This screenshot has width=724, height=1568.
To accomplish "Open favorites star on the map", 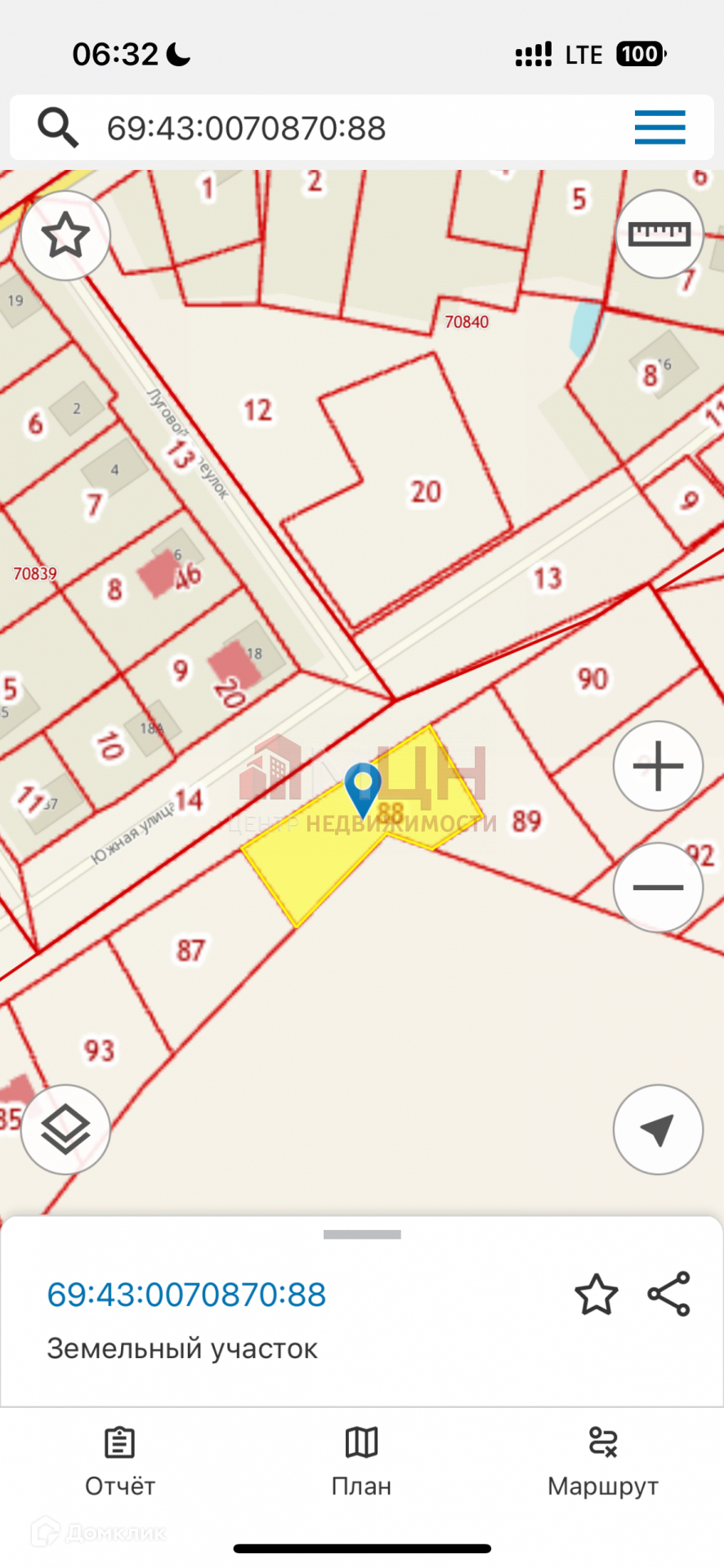I will pos(65,235).
